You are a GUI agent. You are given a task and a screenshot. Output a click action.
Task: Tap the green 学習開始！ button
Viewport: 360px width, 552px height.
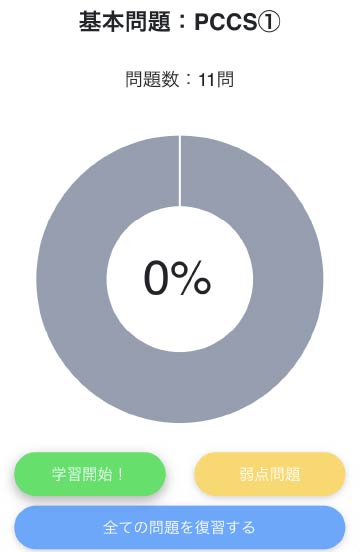pos(90,474)
